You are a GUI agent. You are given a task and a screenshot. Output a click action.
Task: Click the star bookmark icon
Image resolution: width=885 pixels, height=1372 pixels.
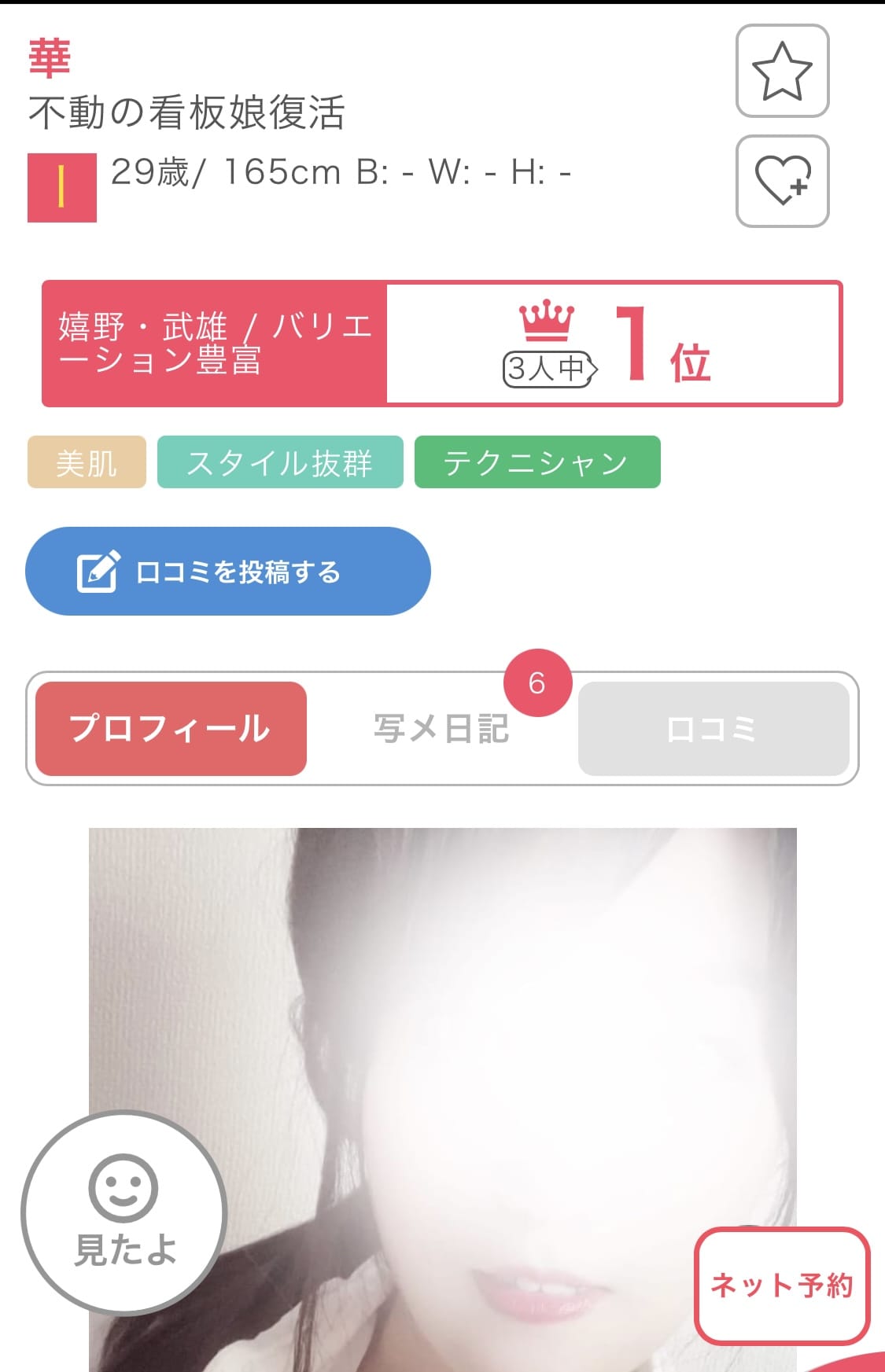[x=781, y=72]
